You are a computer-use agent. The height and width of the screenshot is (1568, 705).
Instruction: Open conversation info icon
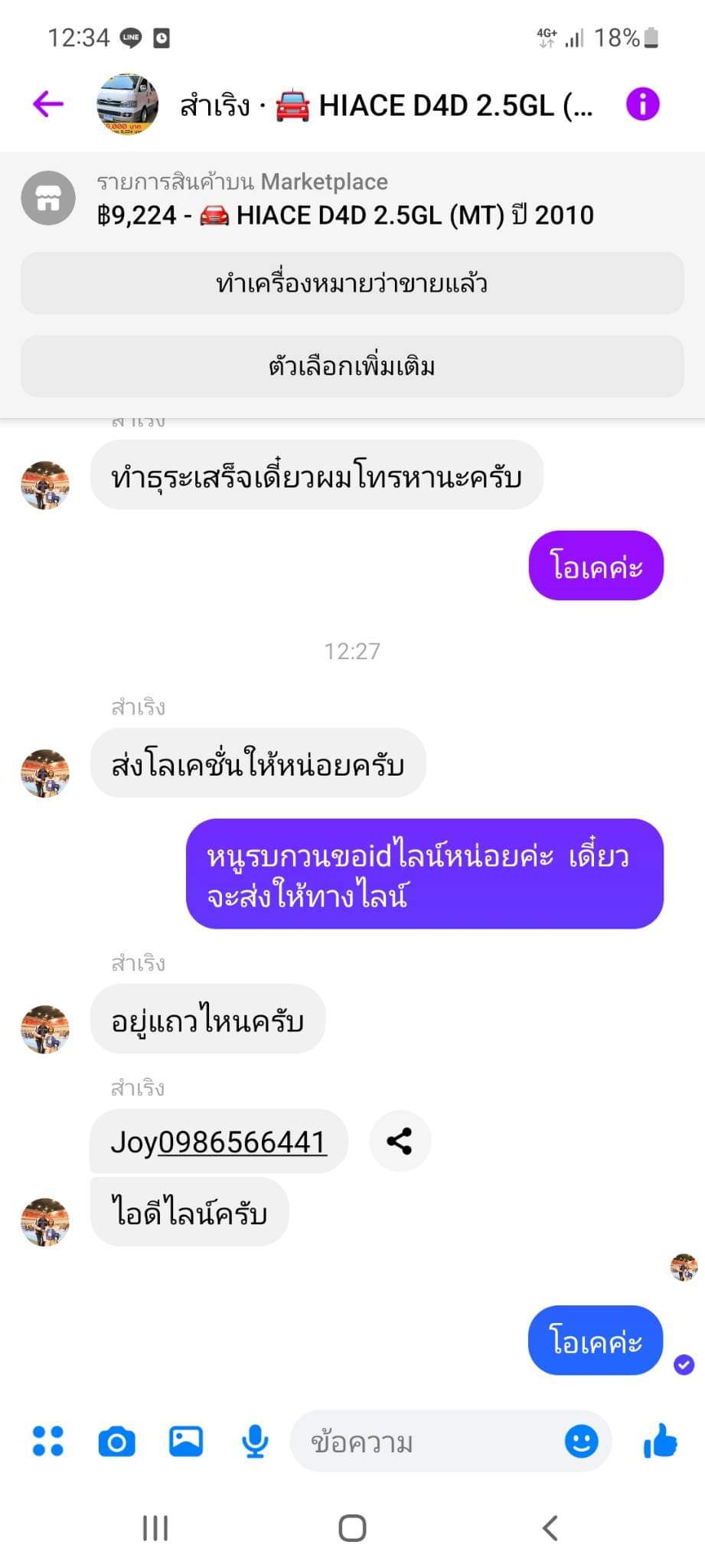pyautogui.click(x=642, y=104)
